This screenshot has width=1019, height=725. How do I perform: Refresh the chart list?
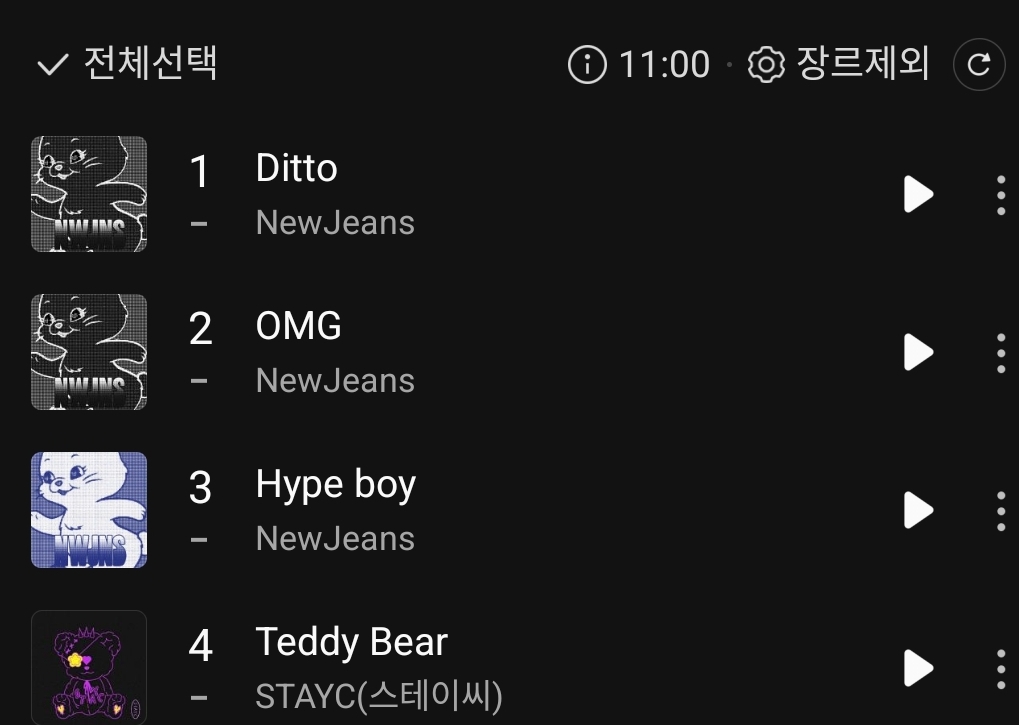pyautogui.click(x=979, y=65)
